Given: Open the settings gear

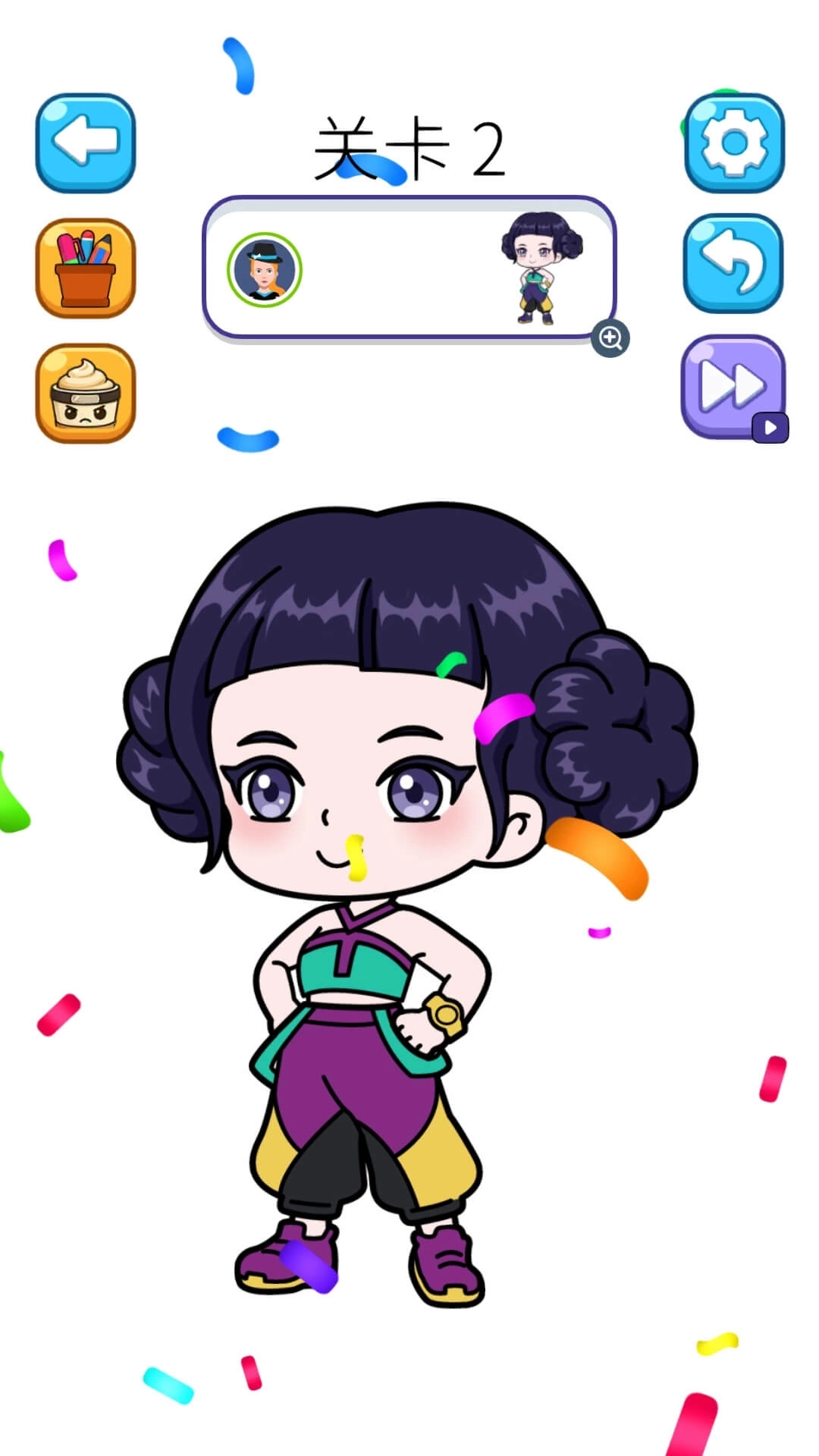Looking at the screenshot, I should 734,142.
